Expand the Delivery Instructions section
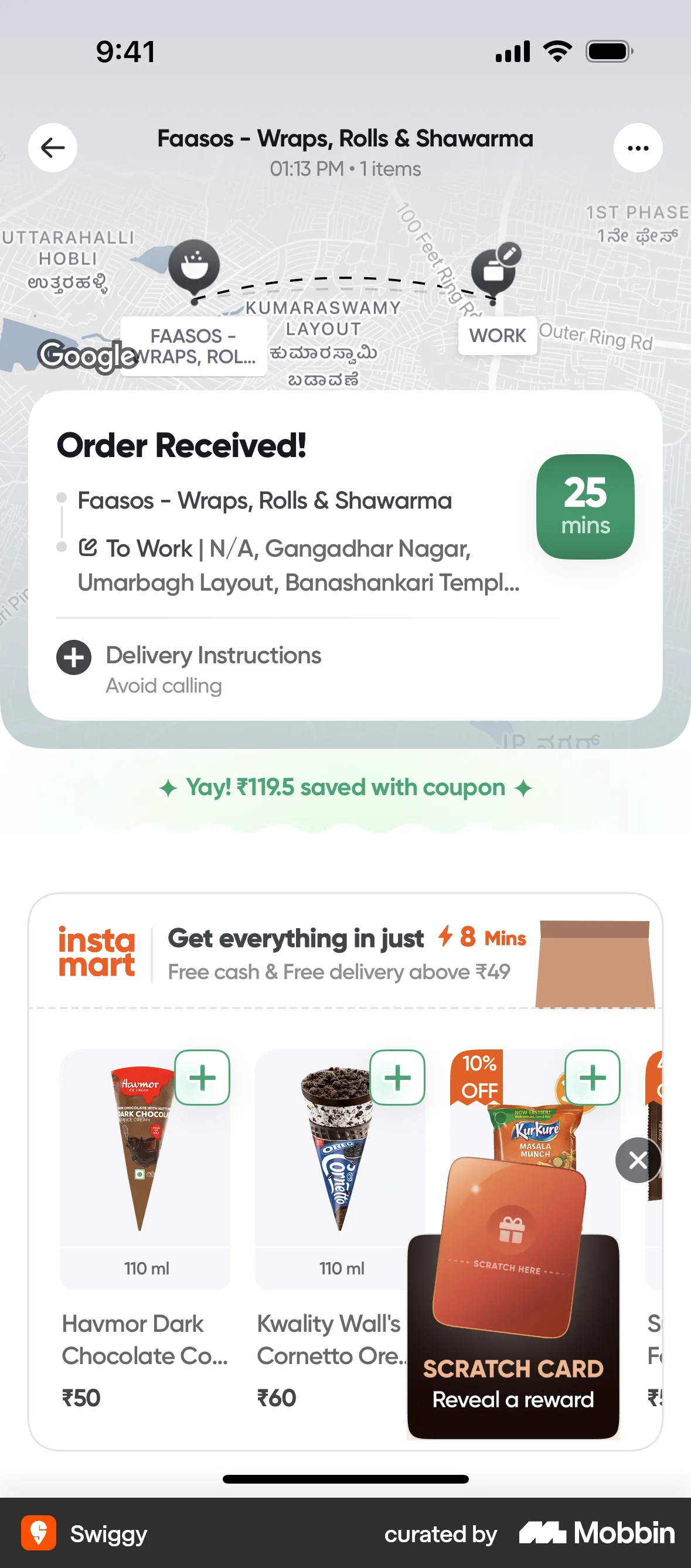Viewport: 691px width, 1568px height. click(73, 657)
